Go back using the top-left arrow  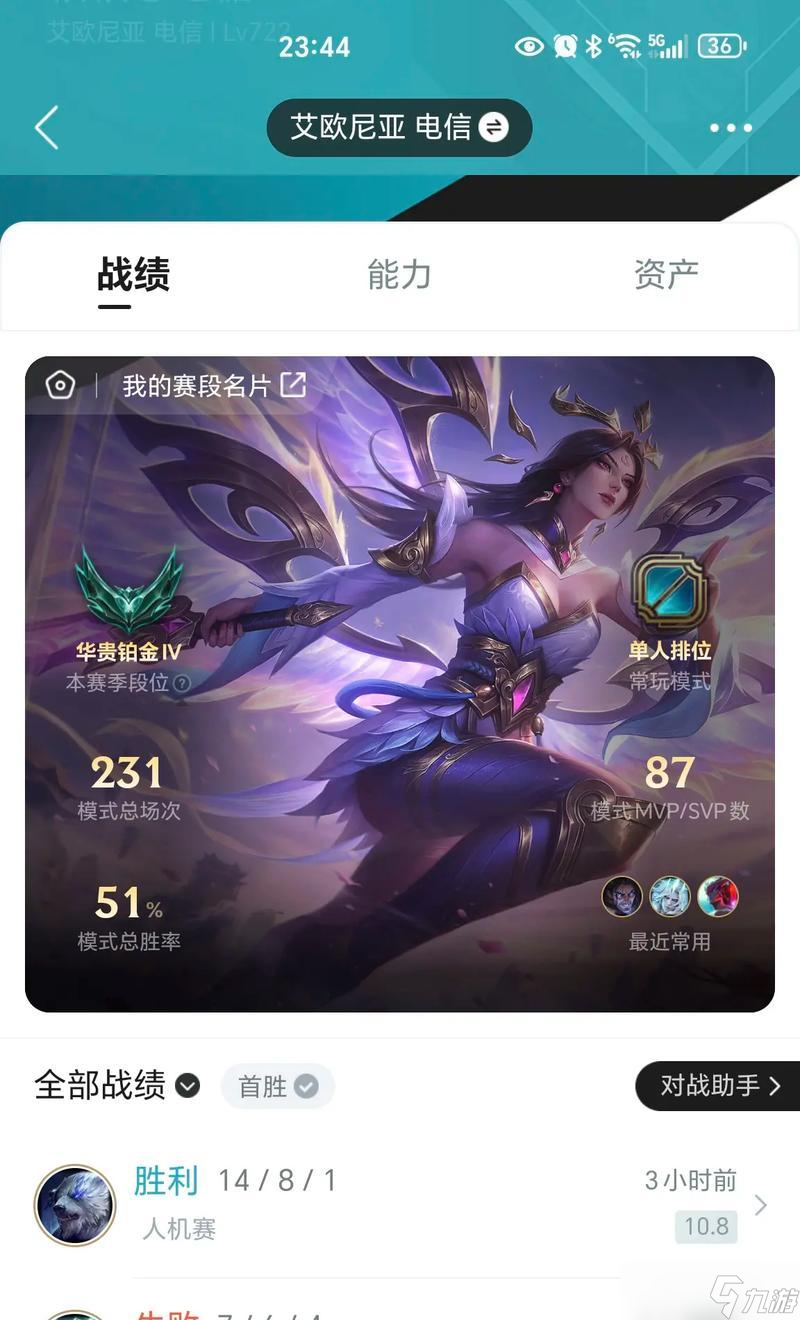(x=46, y=128)
